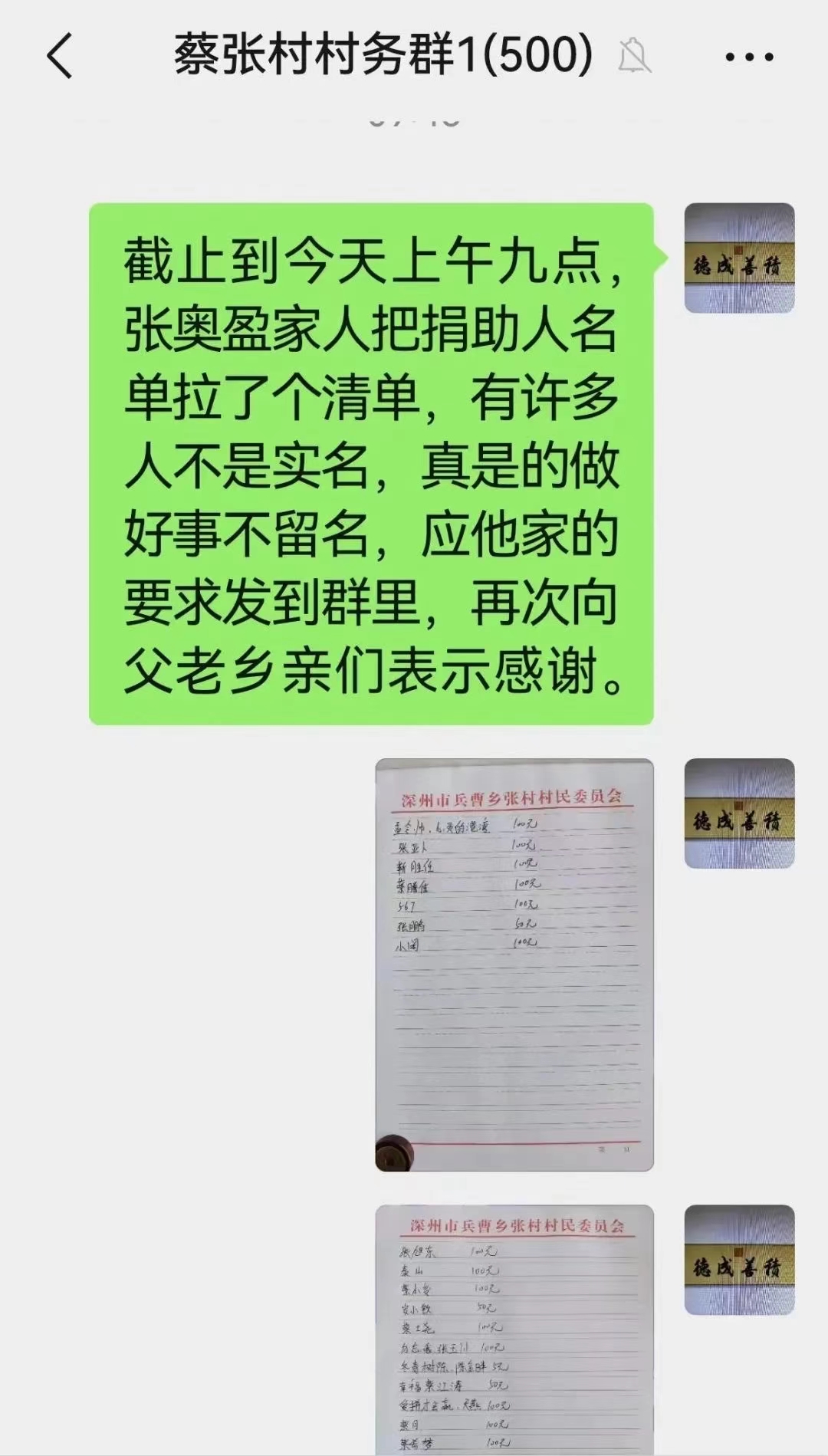Open the second donor list photo
The image size is (828, 1456).
click(x=514, y=1330)
